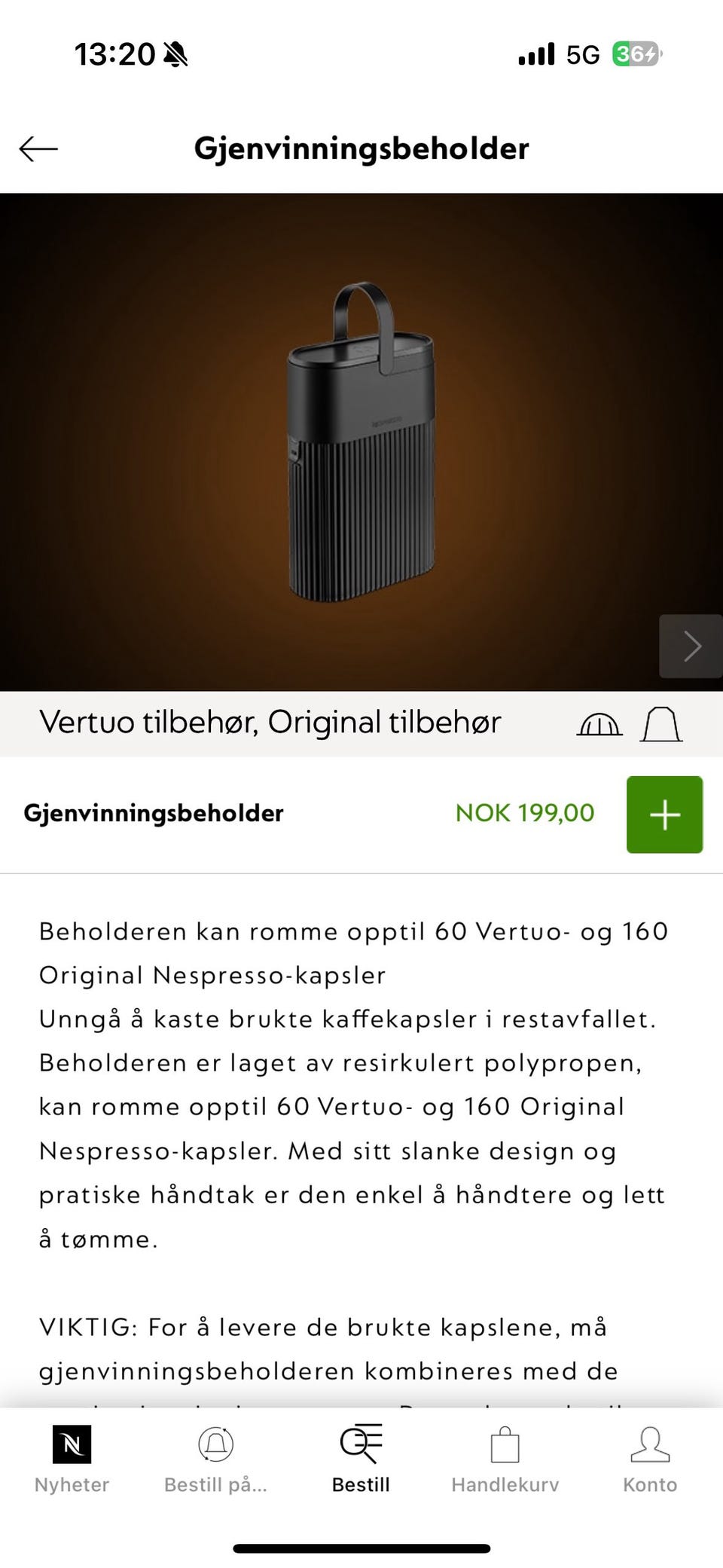Add the Gjenvinningsbeholder to cart with green plus
Screen dimensions: 723x1568
[x=664, y=814]
